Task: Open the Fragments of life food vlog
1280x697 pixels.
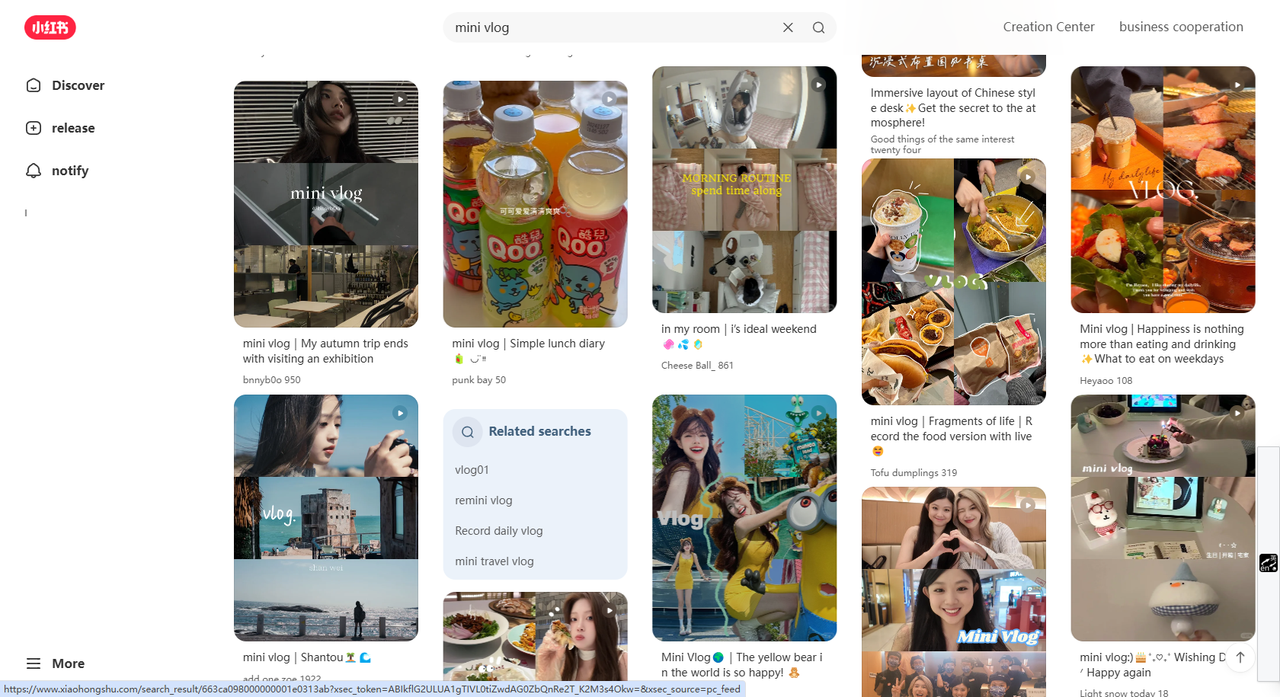Action: 953,282
